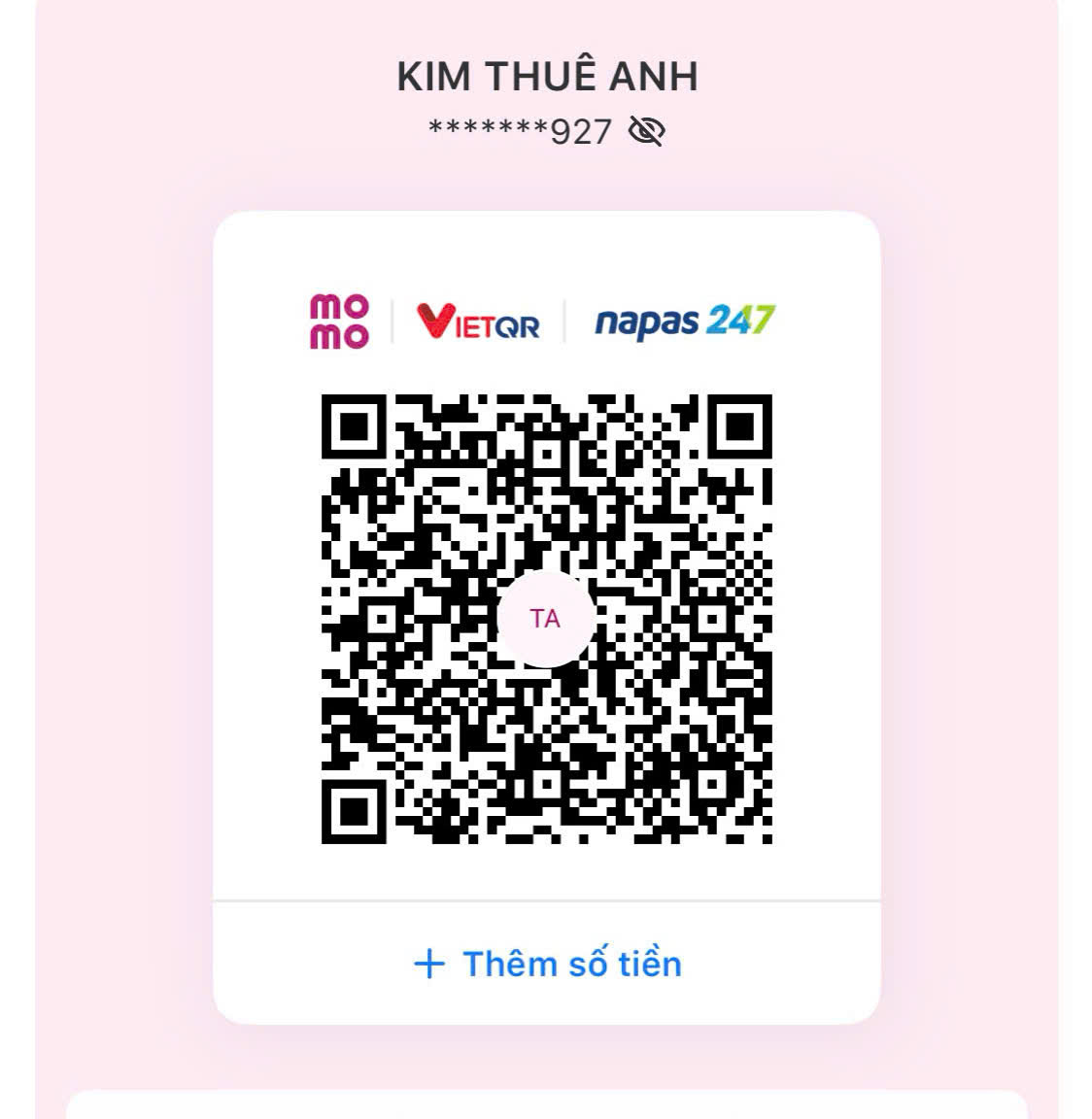The height and width of the screenshot is (1119, 1092).
Task: Tap Thêm số tiền to add amount
Action: pos(548,964)
